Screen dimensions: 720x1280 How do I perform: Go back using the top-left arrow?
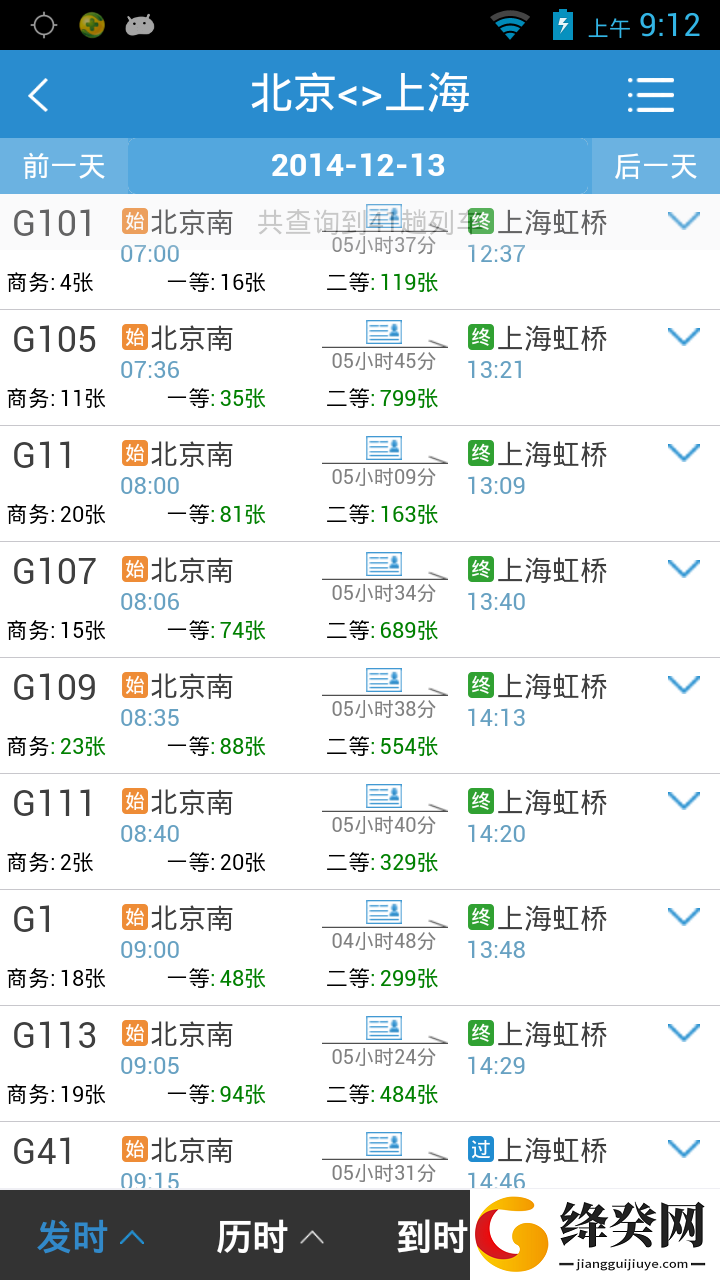pos(39,95)
